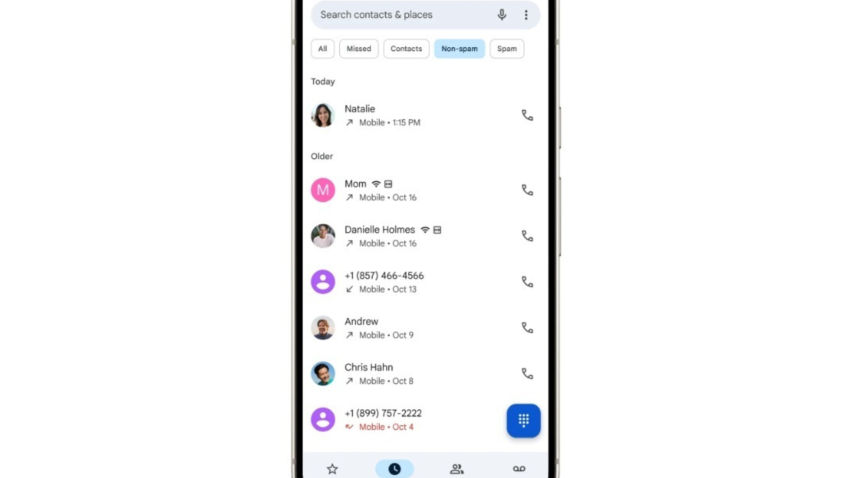
Task: Select the Non-spam chip
Action: click(459, 49)
